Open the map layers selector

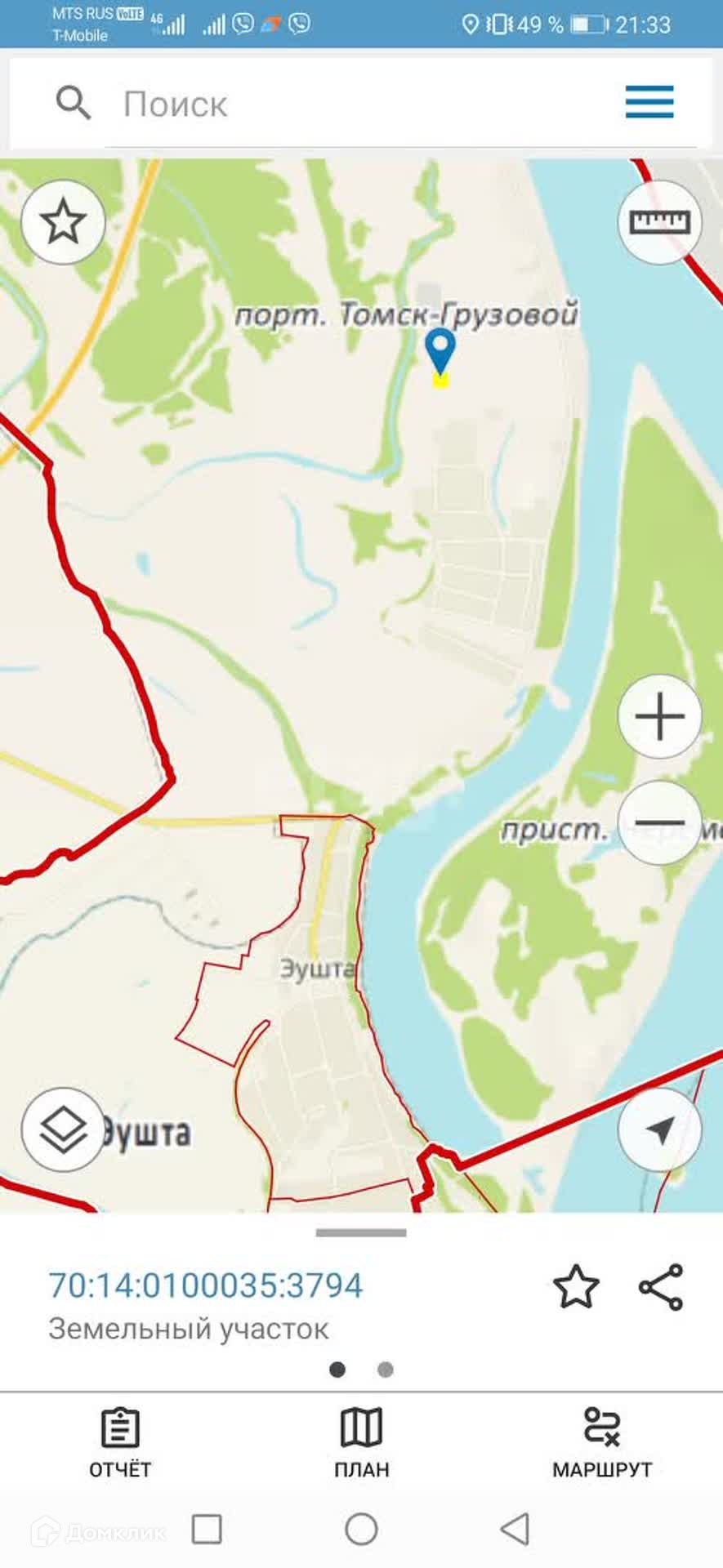coord(63,1130)
